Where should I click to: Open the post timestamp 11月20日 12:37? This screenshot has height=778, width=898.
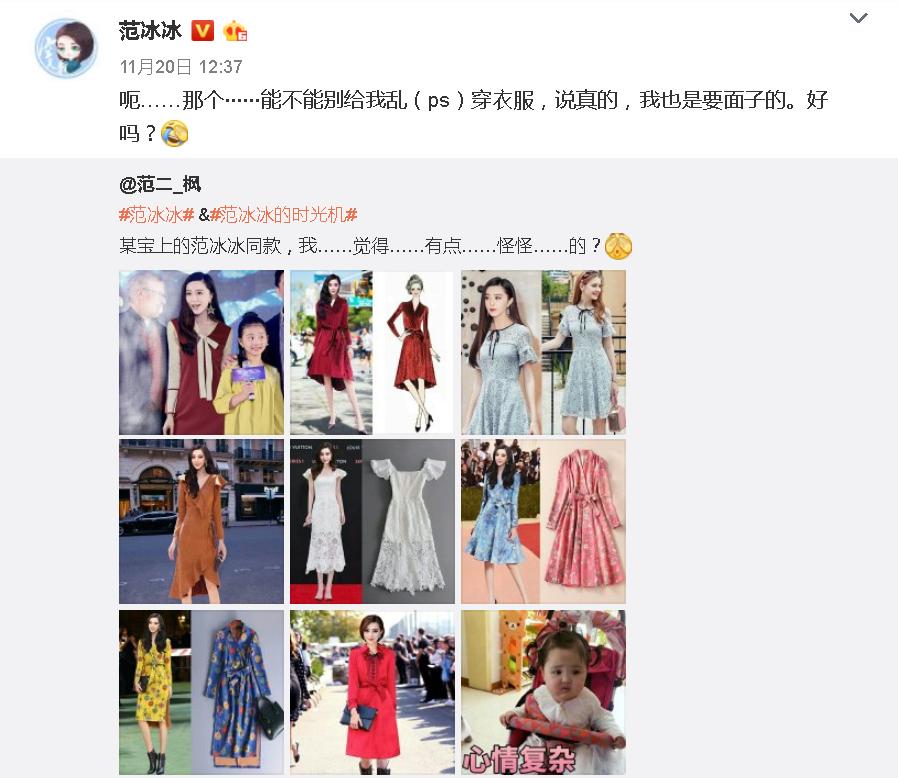click(x=181, y=67)
